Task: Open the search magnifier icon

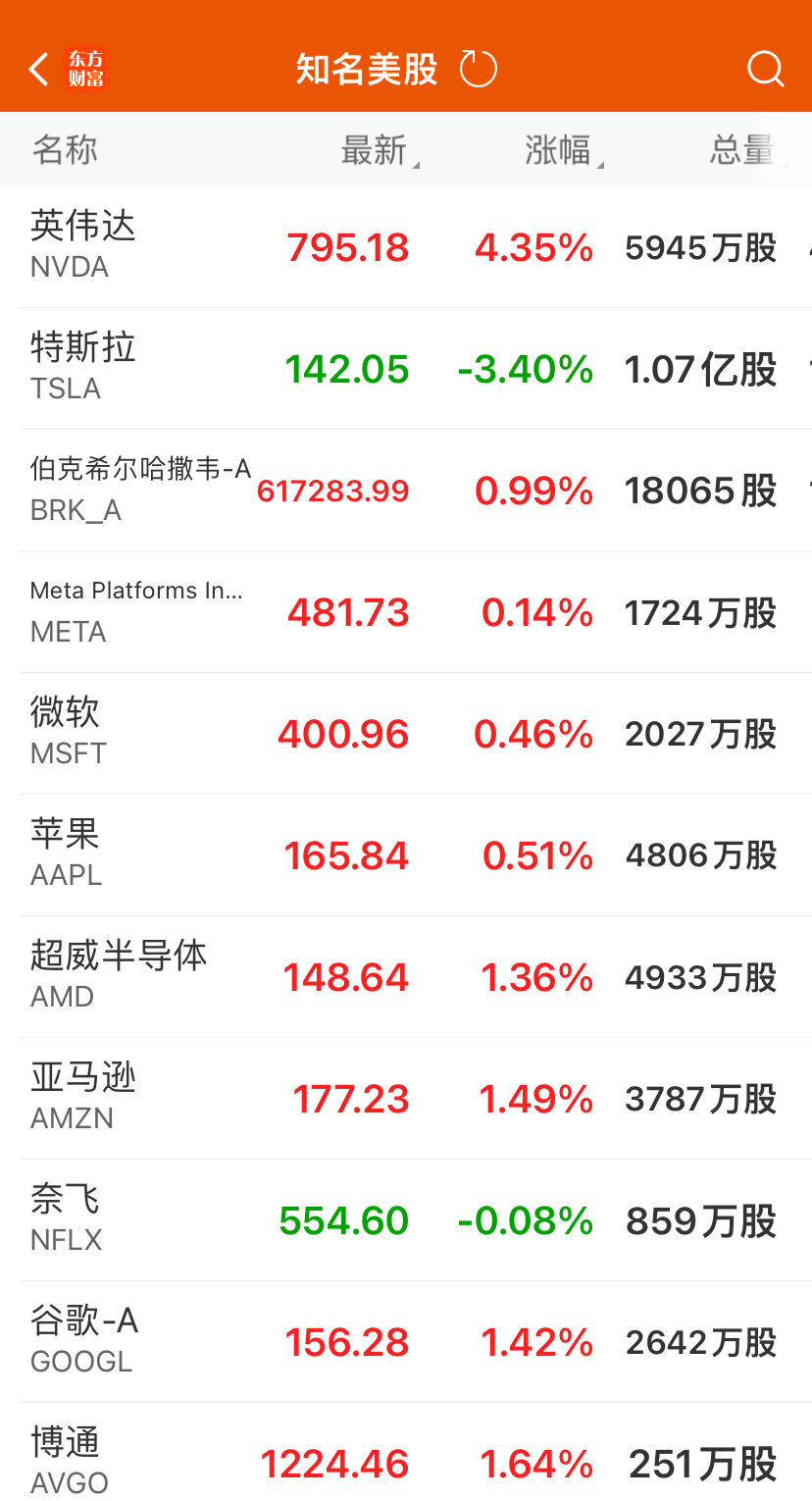Action: pyautogui.click(x=765, y=70)
